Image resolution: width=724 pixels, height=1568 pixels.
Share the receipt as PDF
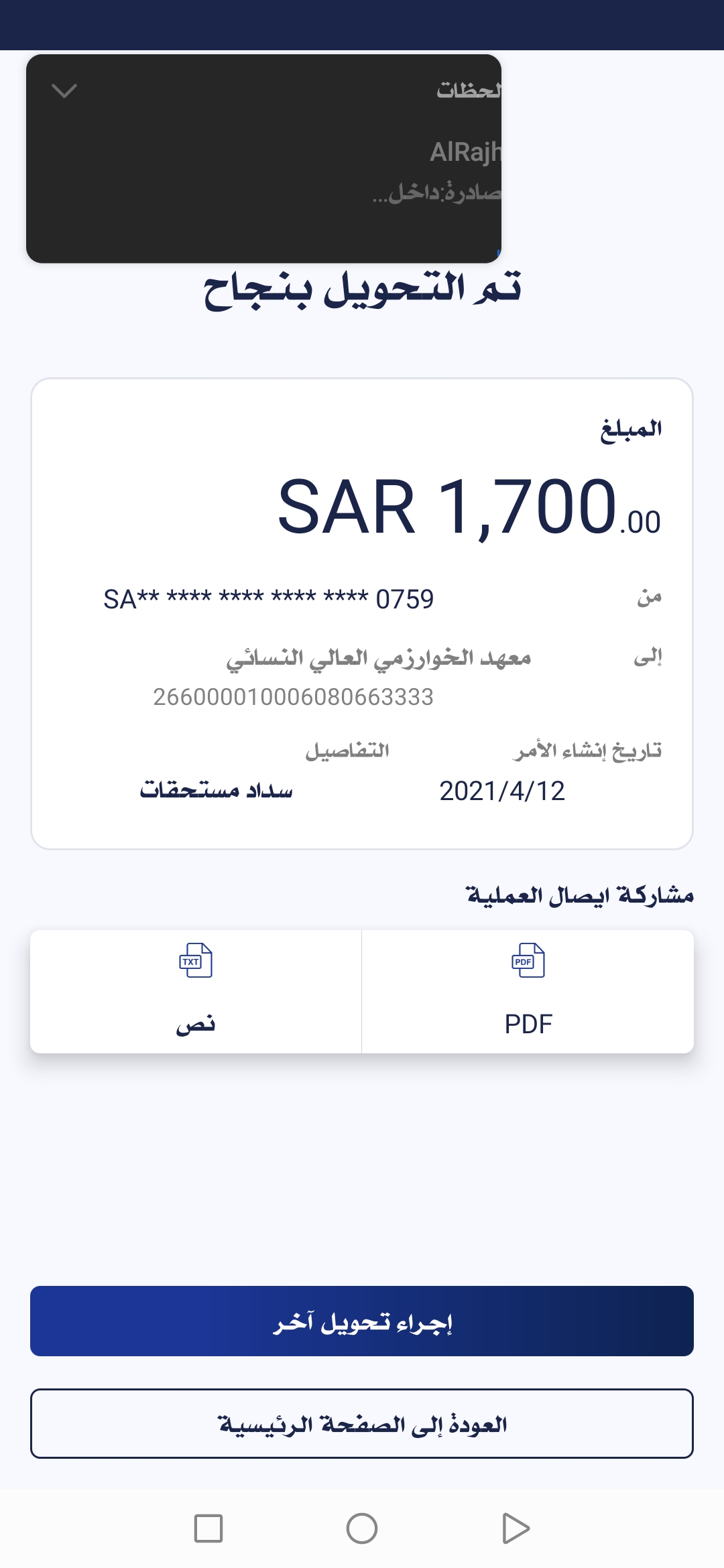[528, 990]
